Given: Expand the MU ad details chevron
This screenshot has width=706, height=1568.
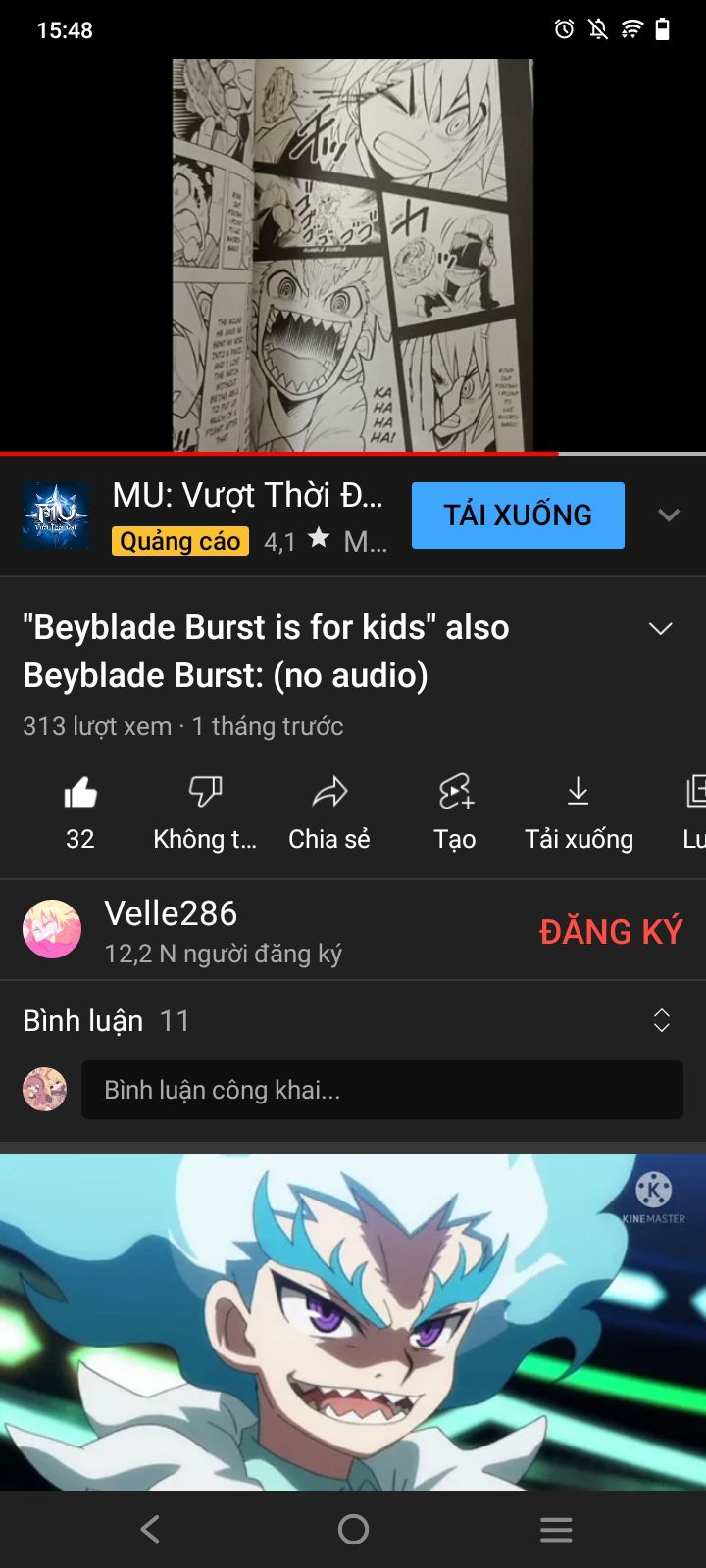Looking at the screenshot, I should 669,515.
